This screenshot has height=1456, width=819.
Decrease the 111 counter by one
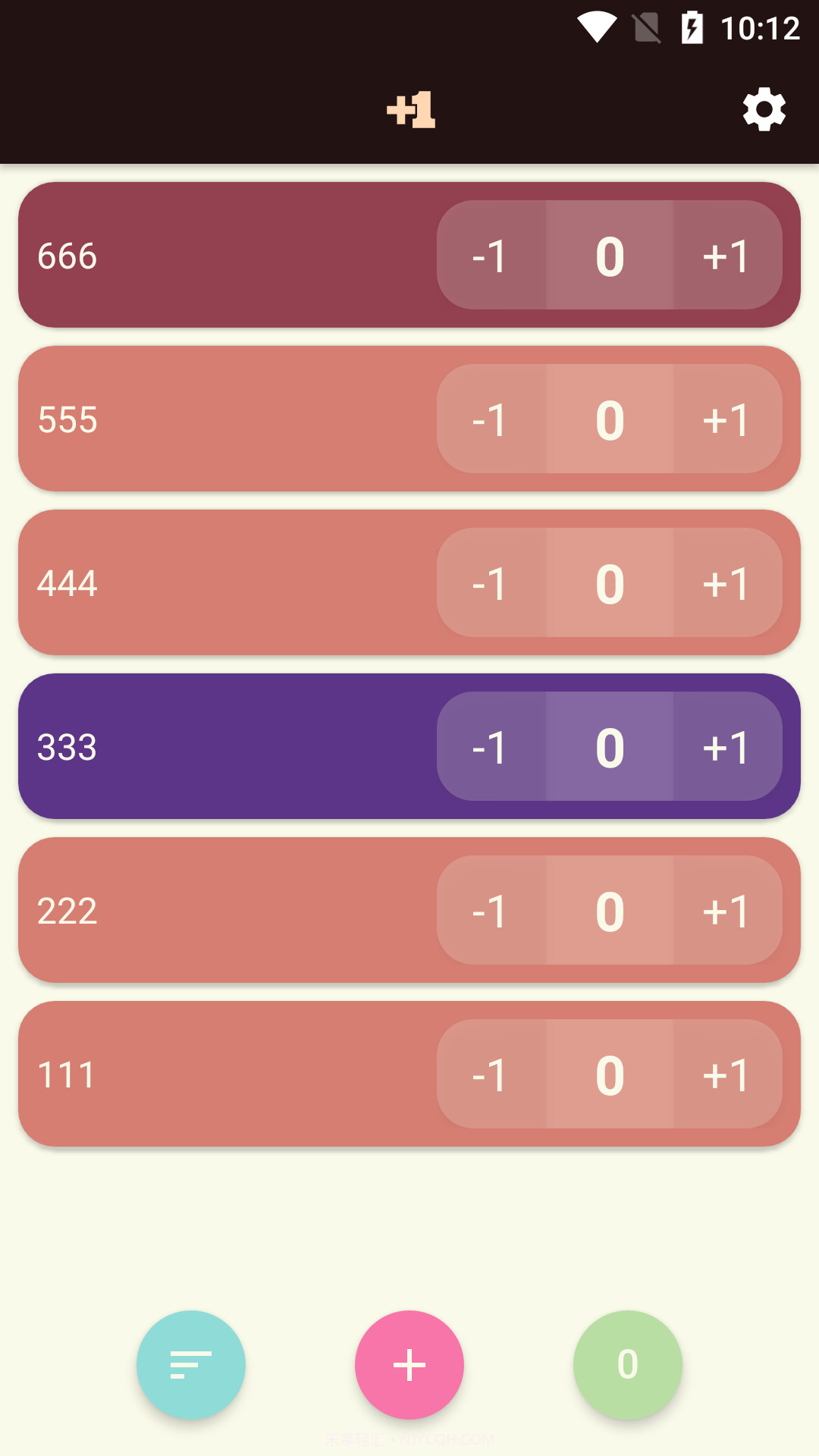[491, 1075]
